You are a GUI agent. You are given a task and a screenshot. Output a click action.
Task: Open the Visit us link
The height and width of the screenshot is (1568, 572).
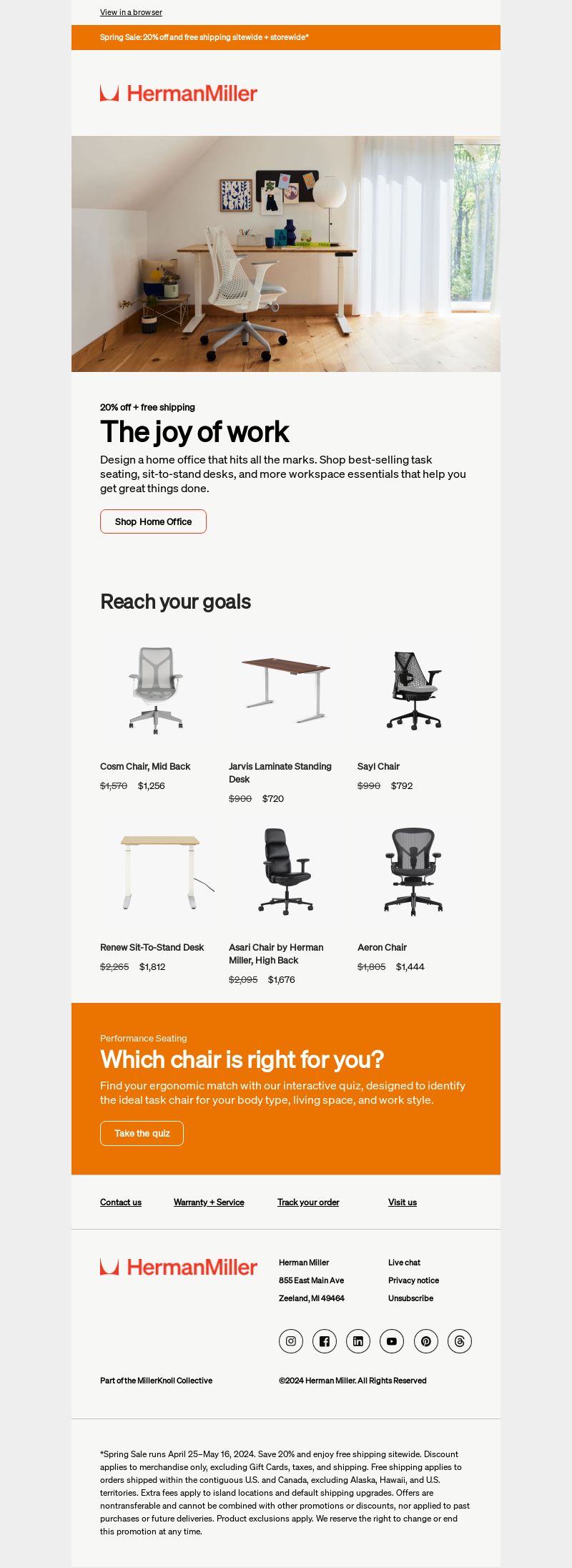point(403,1202)
